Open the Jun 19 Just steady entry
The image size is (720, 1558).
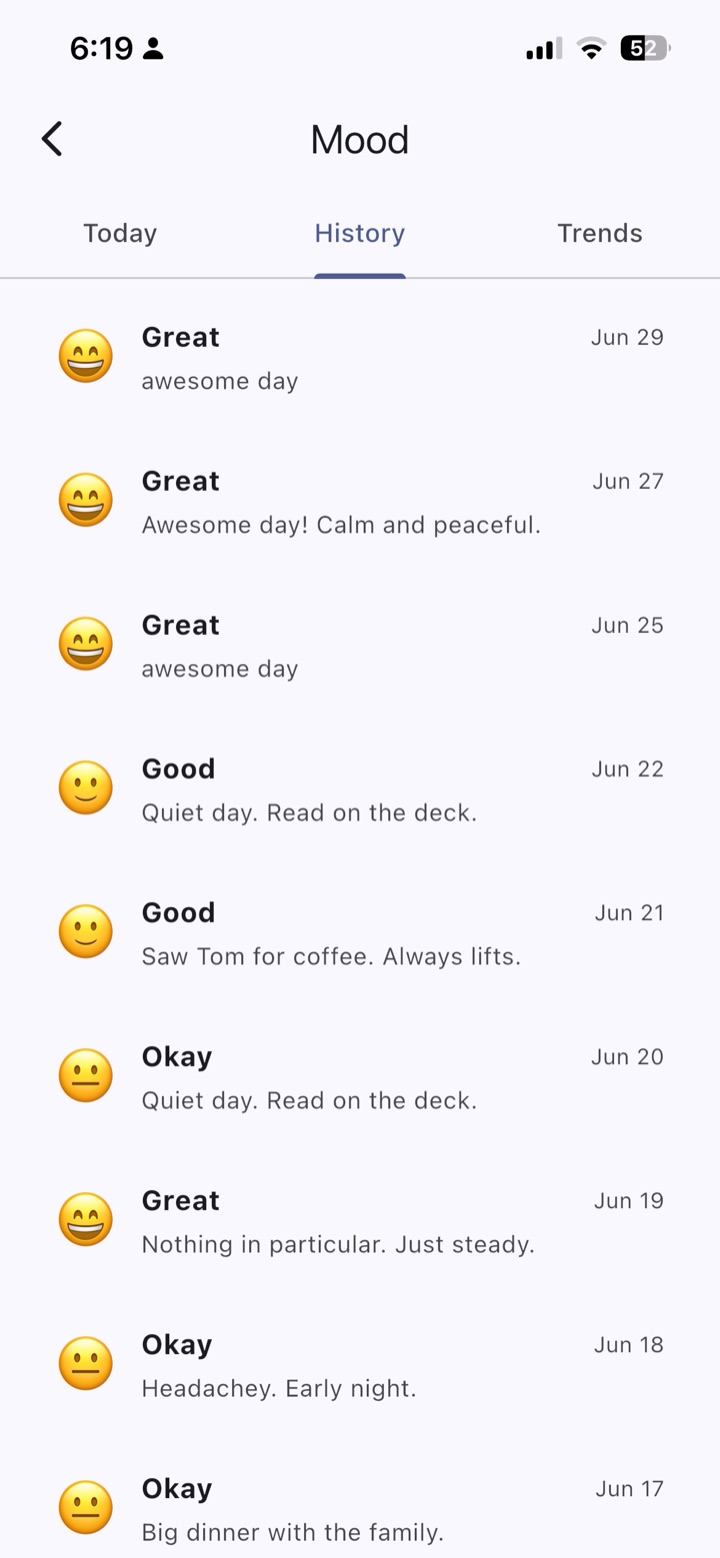click(x=360, y=1222)
